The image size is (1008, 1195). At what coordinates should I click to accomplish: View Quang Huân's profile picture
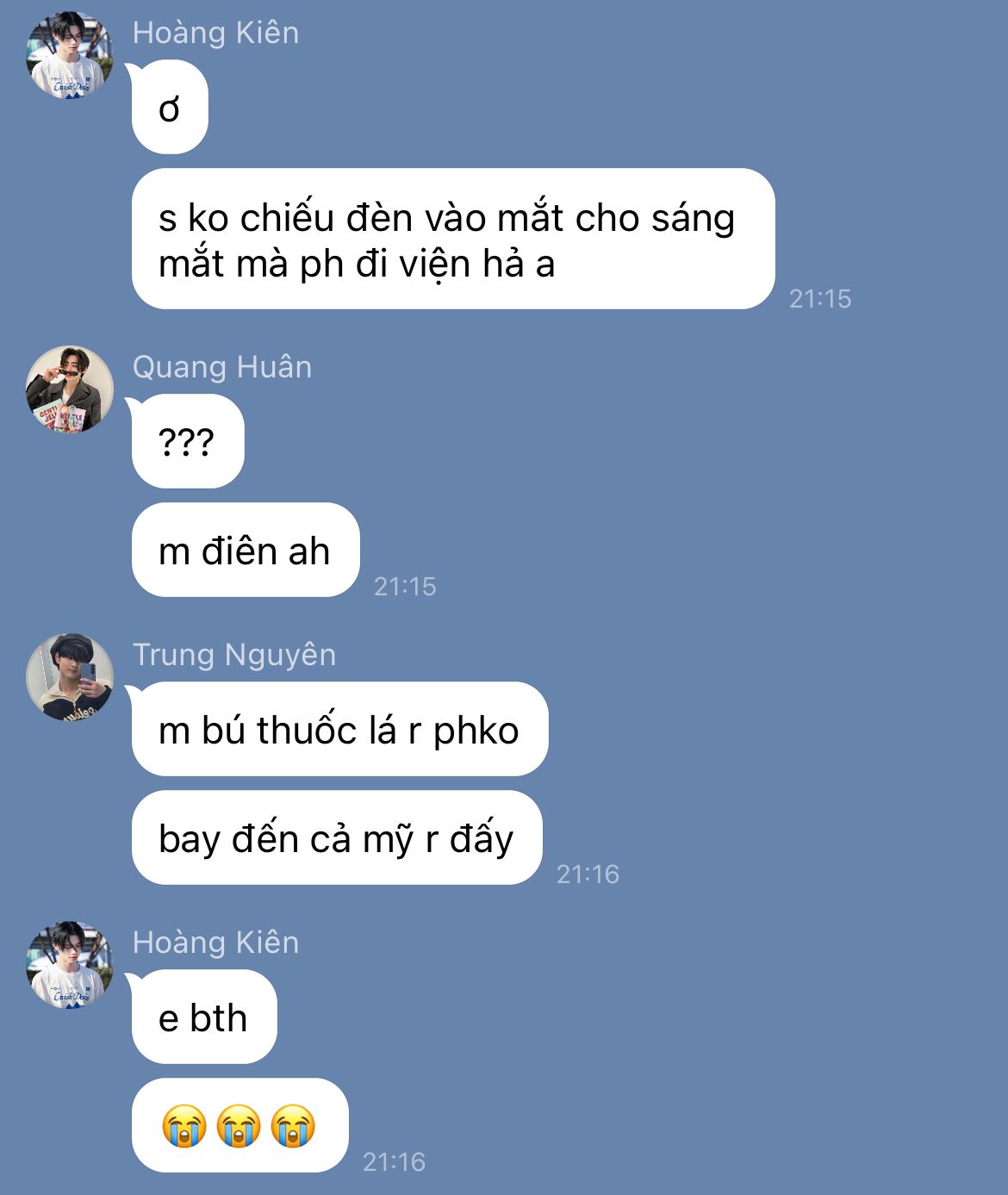(70, 389)
